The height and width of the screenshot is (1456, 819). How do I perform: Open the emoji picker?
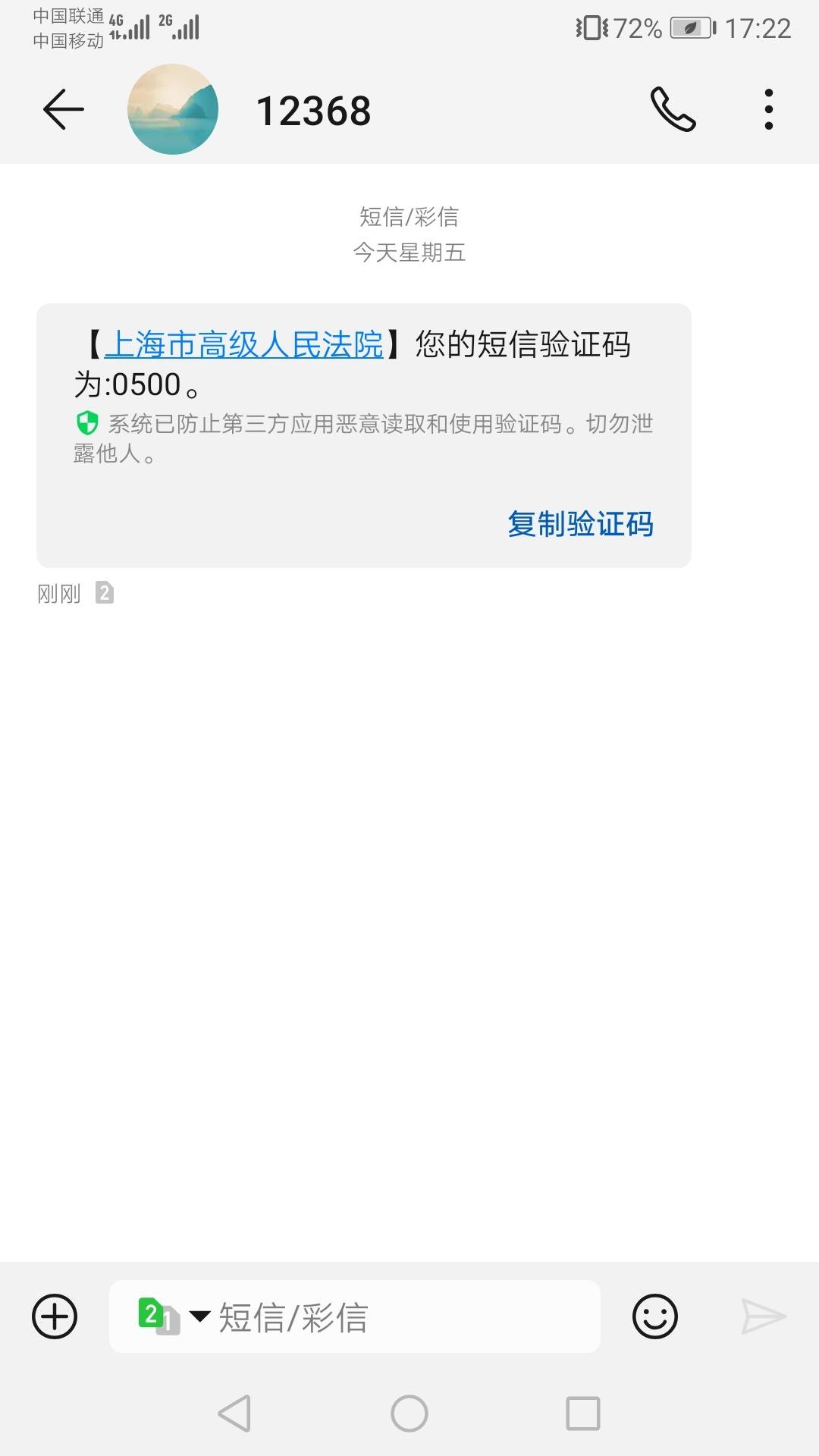[x=654, y=1316]
